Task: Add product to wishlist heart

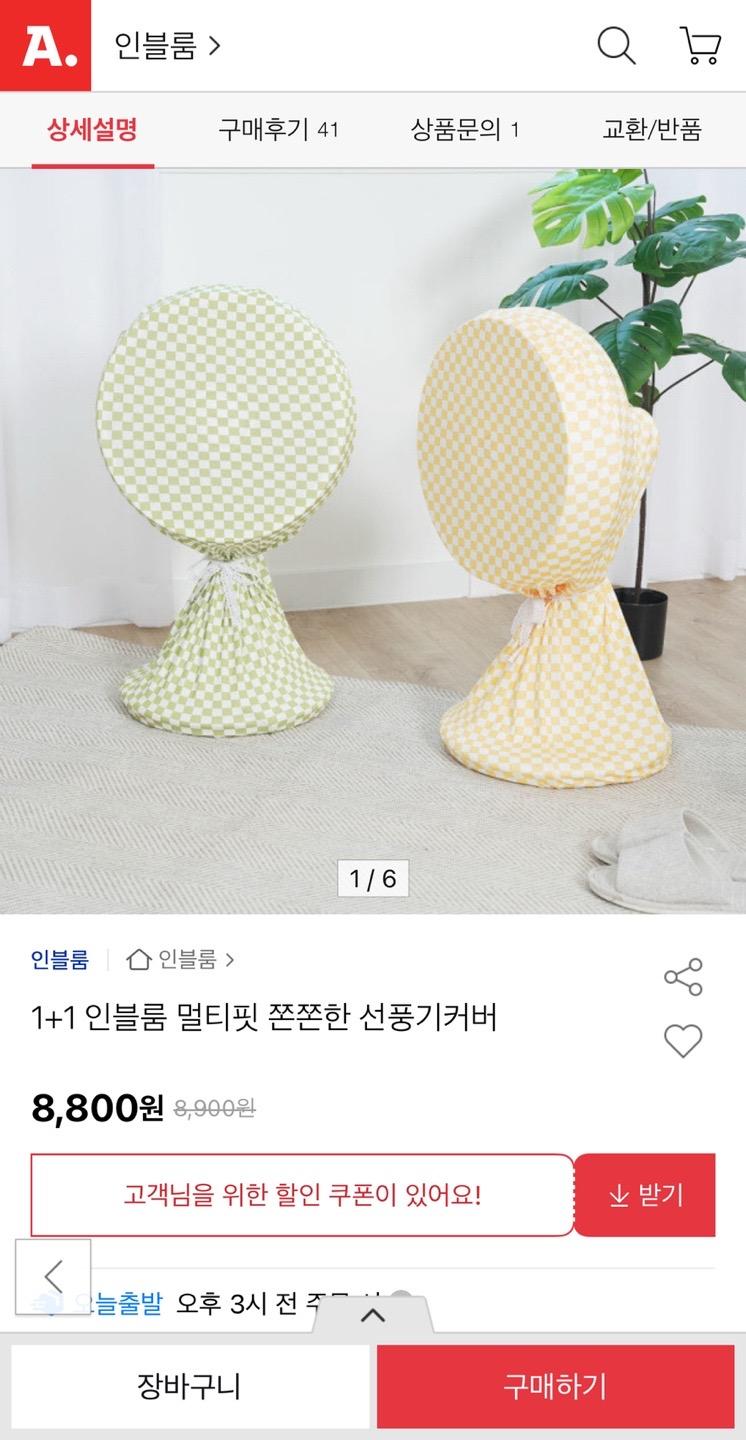Action: (x=683, y=1041)
